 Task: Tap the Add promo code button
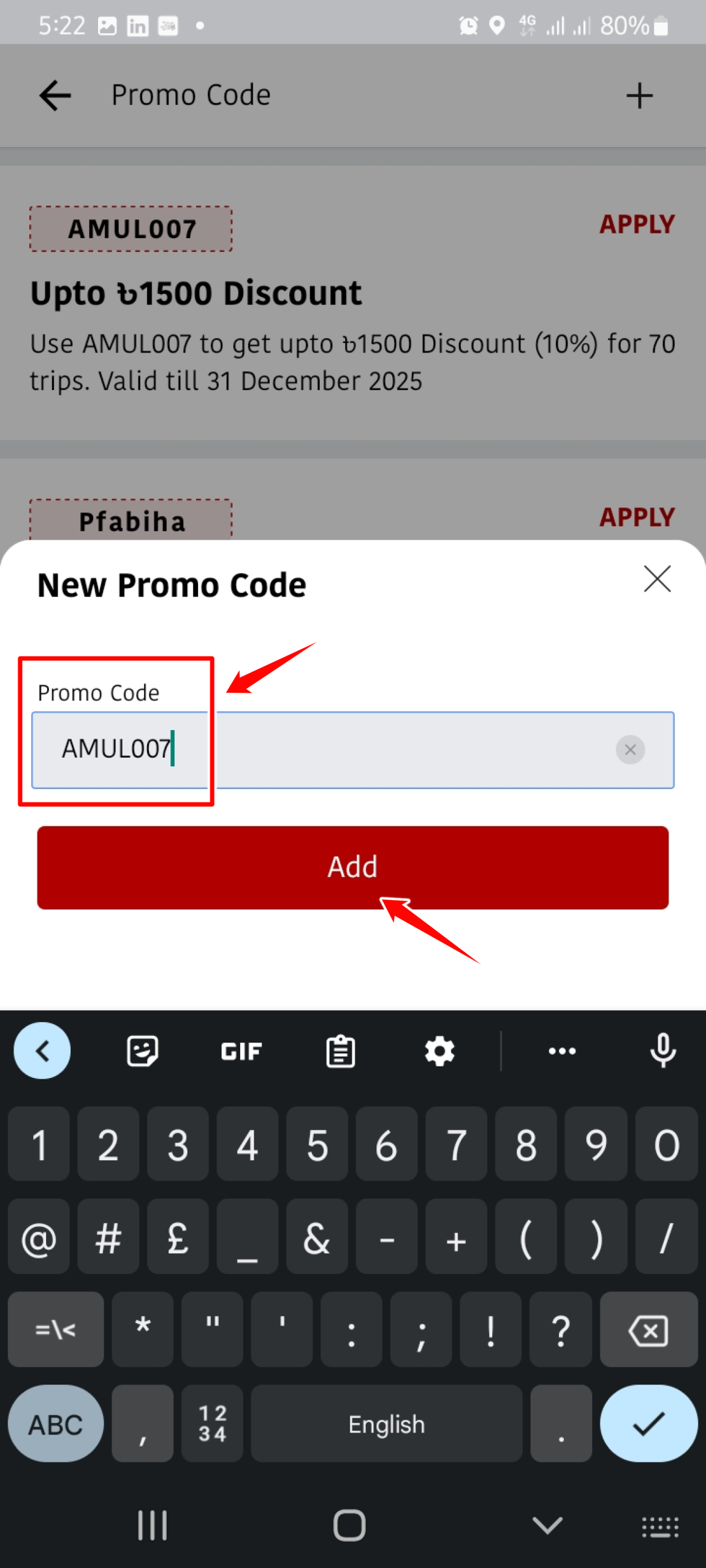tap(352, 867)
